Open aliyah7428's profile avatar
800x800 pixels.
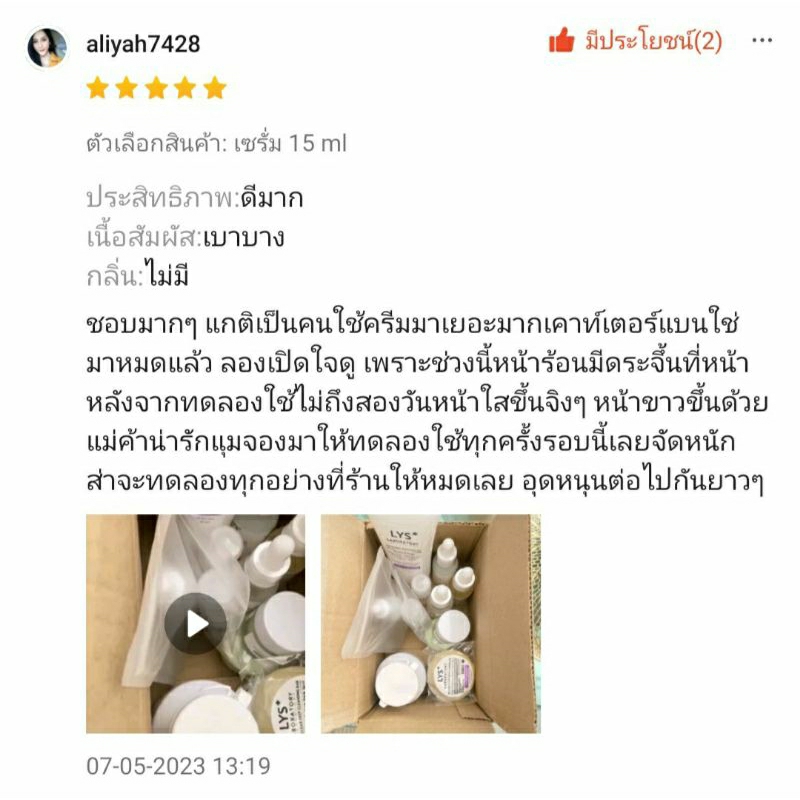coord(47,47)
